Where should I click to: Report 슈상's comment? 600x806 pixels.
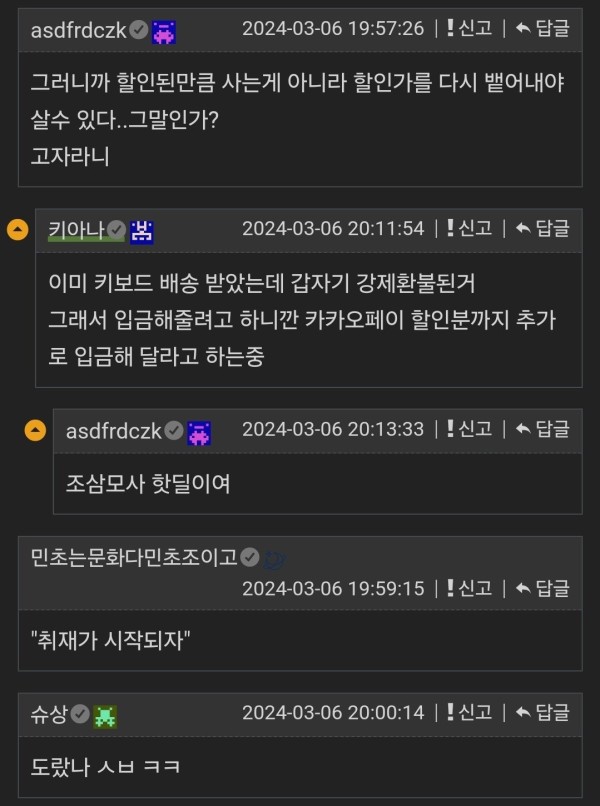(x=468, y=713)
